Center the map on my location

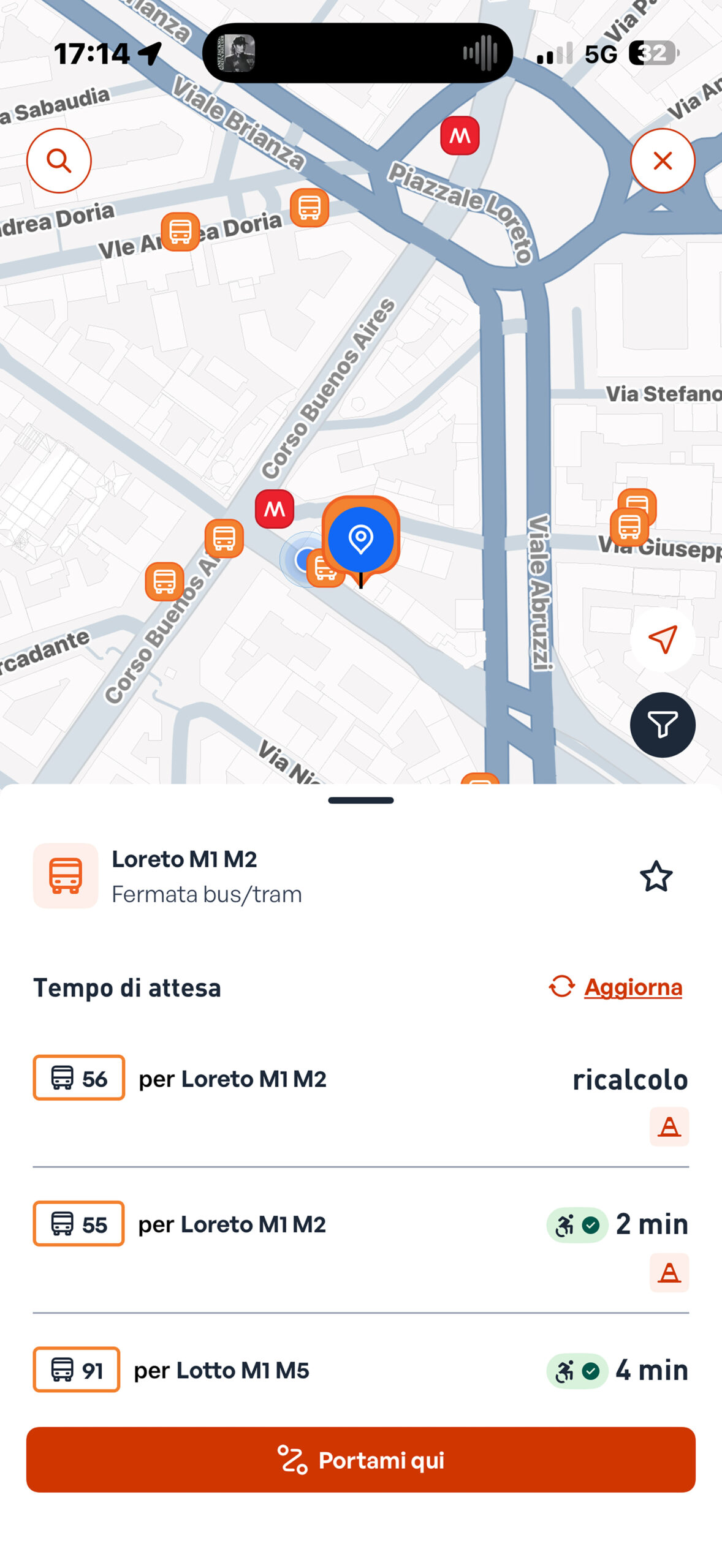pyautogui.click(x=662, y=639)
